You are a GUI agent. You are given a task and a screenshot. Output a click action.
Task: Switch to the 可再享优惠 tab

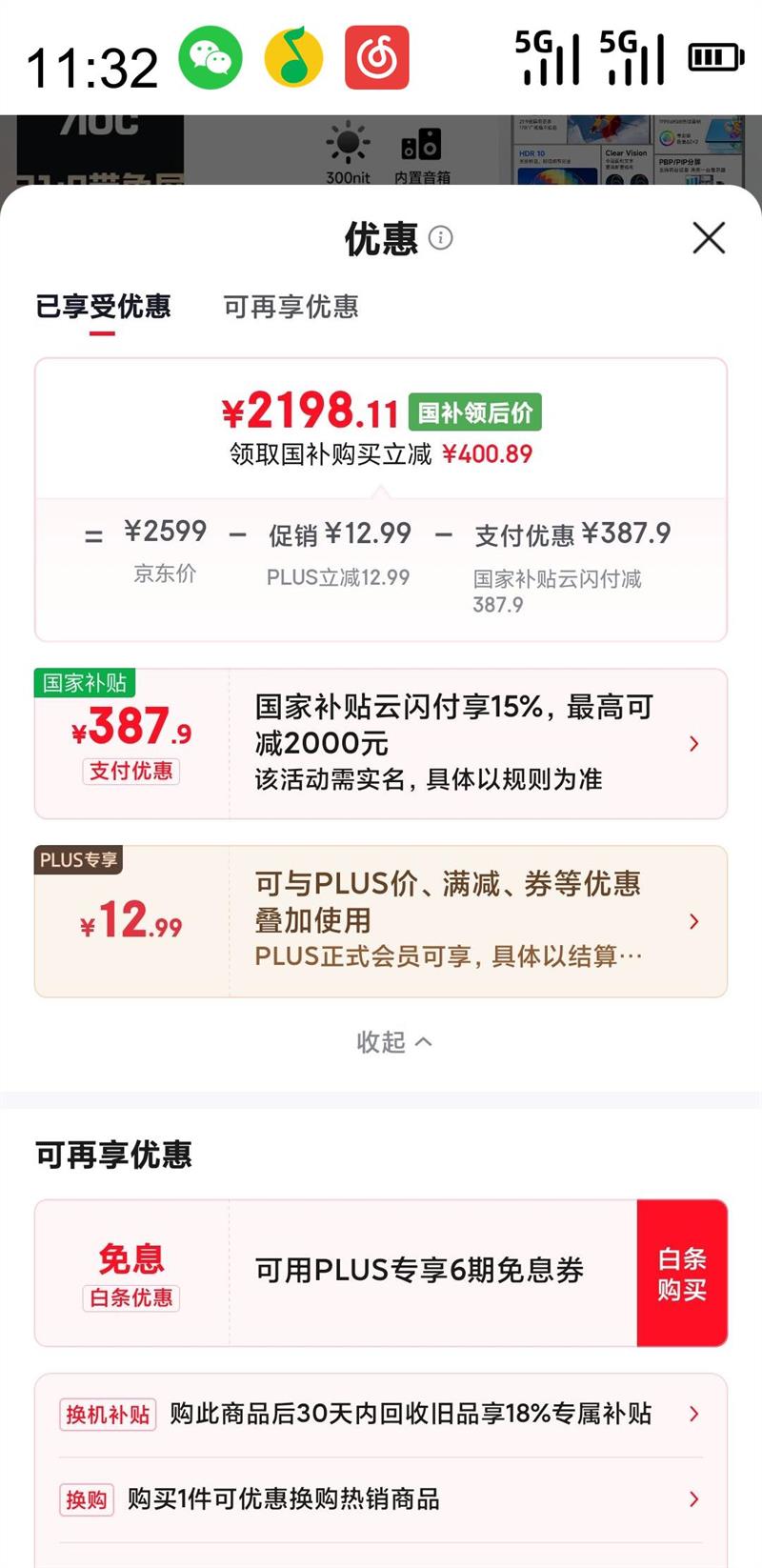291,308
